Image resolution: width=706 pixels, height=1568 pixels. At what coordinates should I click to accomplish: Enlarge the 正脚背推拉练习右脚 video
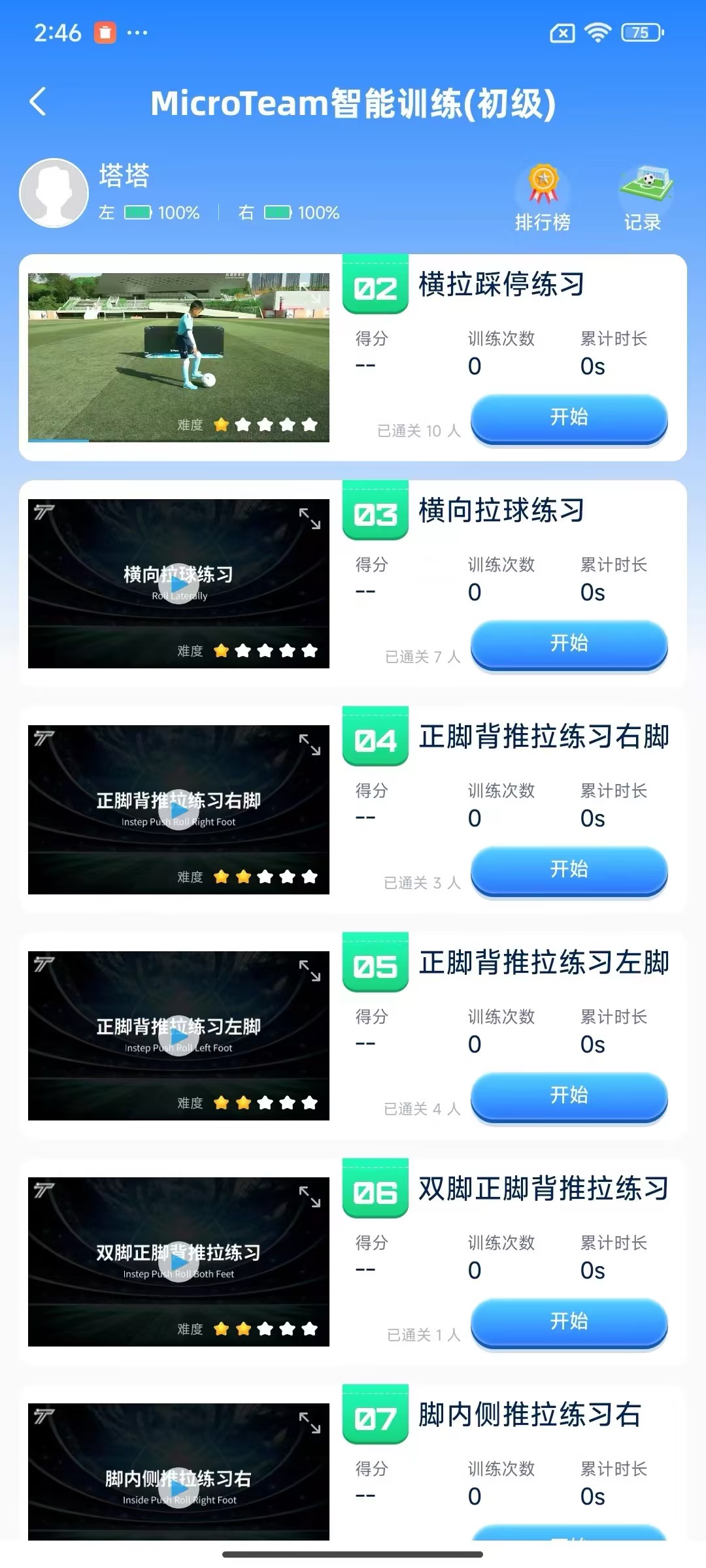pos(310,745)
